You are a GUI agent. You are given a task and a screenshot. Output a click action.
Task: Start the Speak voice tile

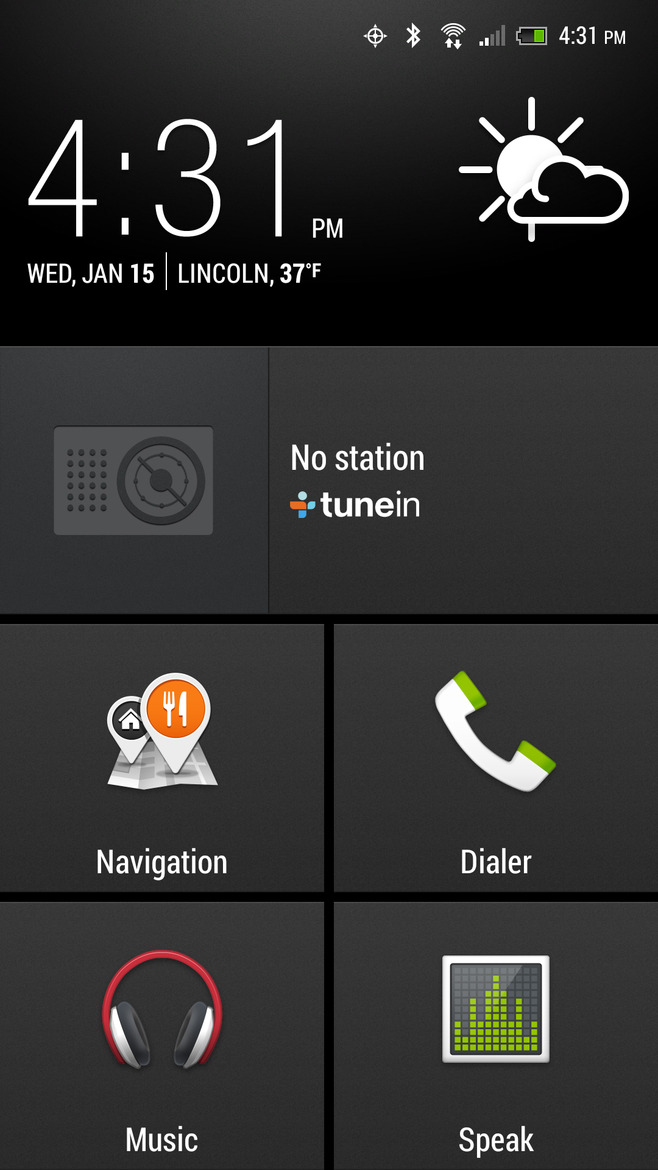pyautogui.click(x=495, y=1035)
